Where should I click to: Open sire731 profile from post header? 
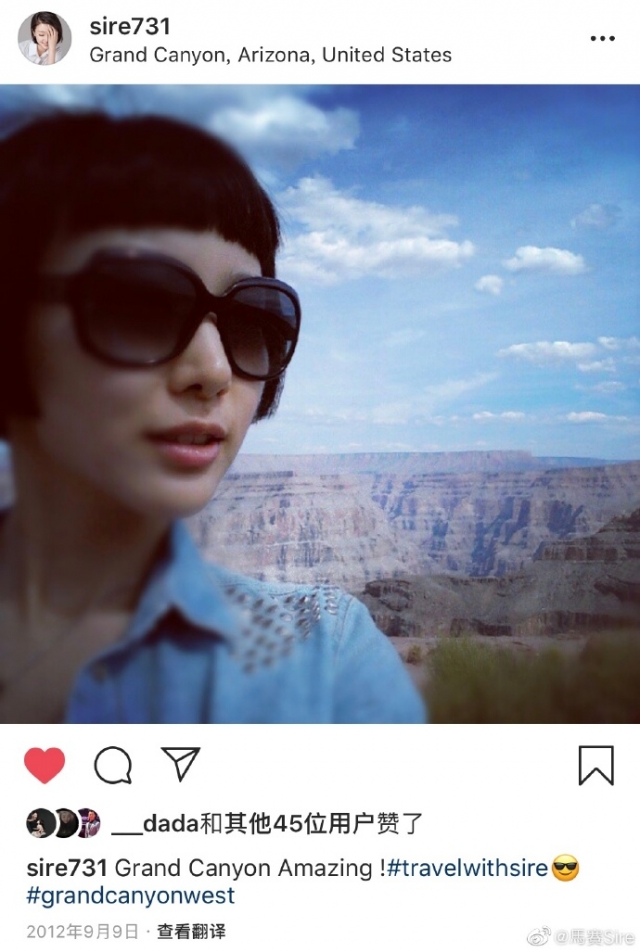(130, 26)
